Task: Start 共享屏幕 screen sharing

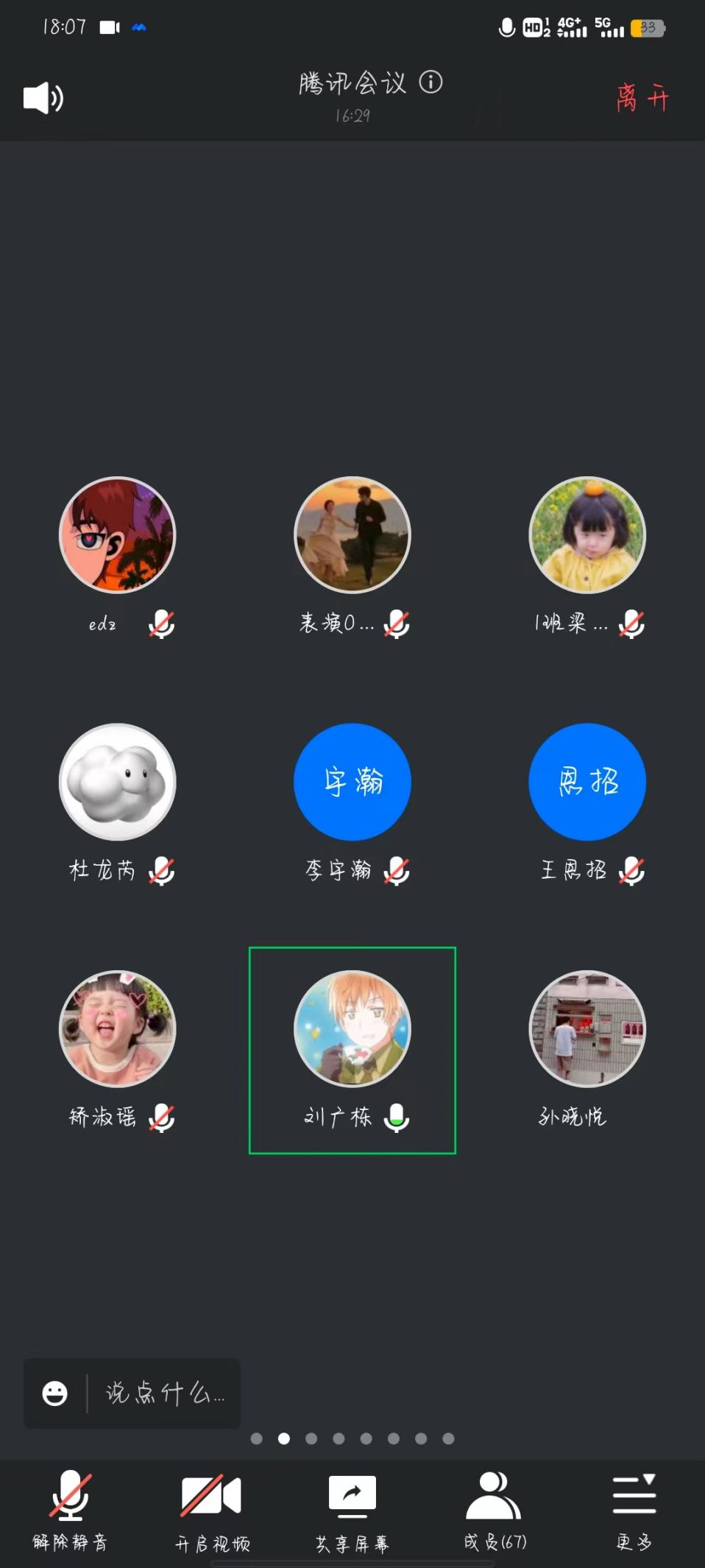Action: tap(352, 1509)
